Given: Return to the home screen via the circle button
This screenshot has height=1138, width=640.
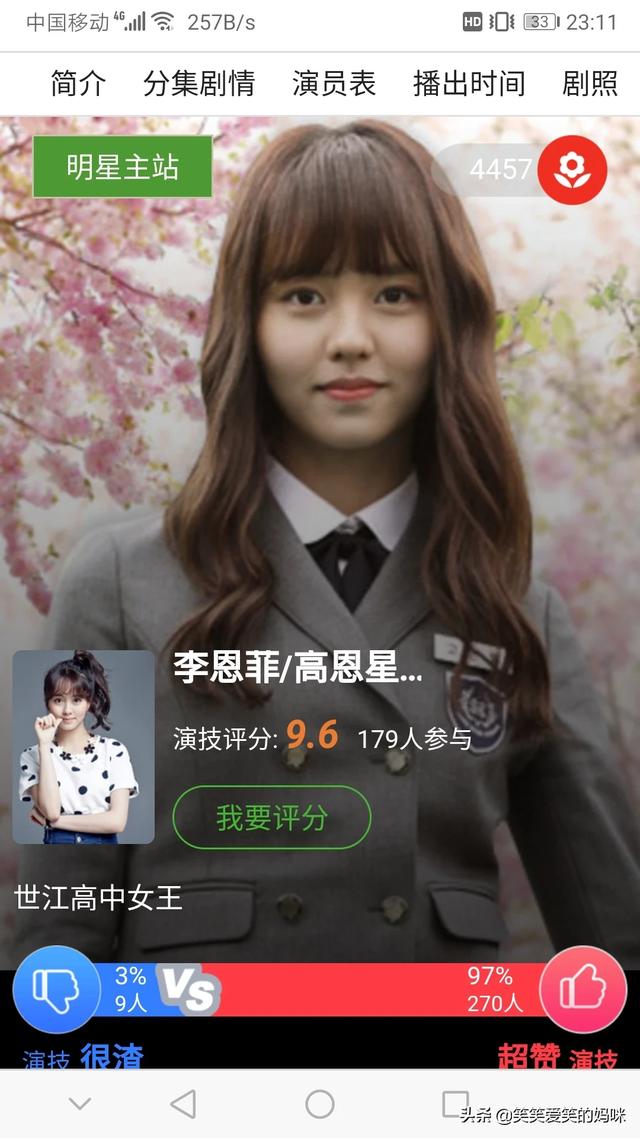Looking at the screenshot, I should point(320,1104).
